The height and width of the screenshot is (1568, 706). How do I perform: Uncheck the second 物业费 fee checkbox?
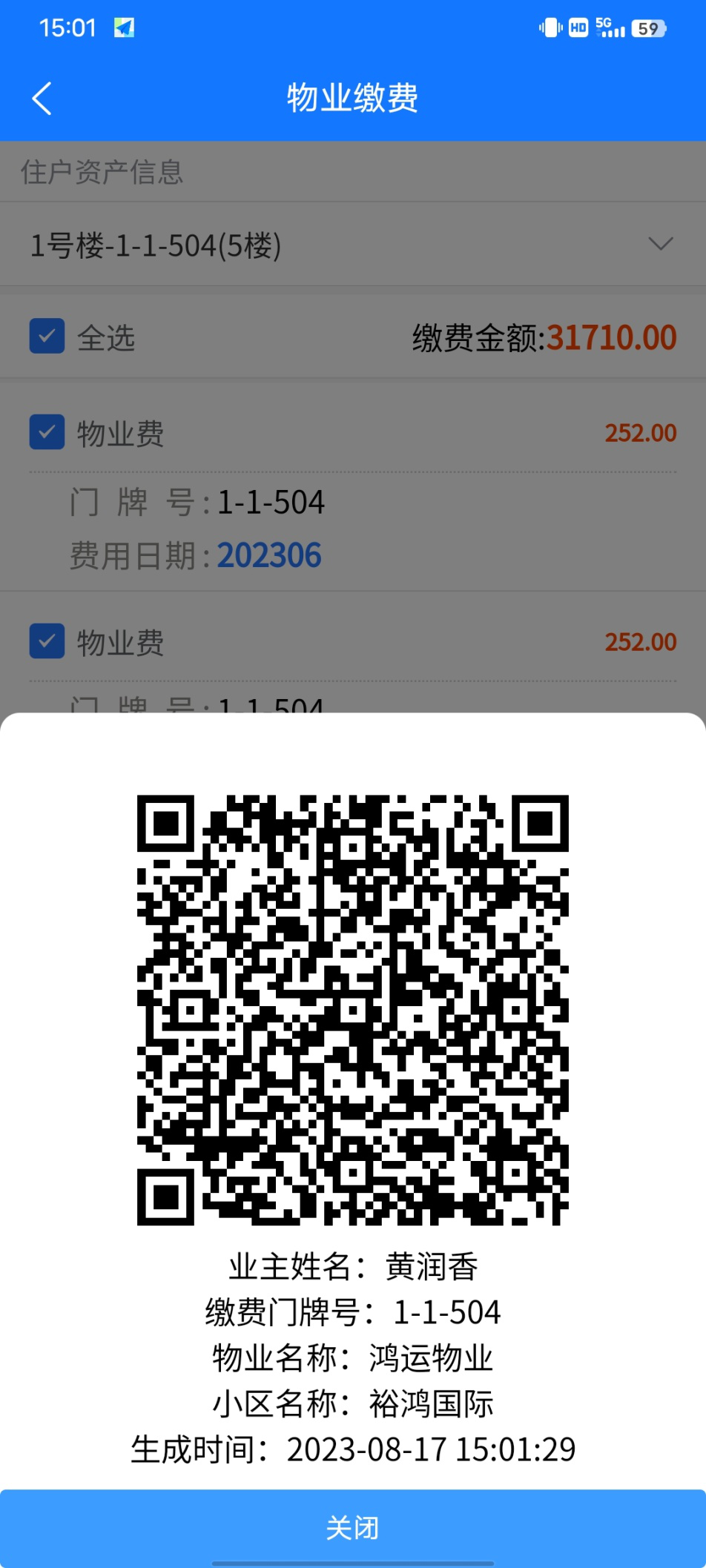pyautogui.click(x=47, y=641)
